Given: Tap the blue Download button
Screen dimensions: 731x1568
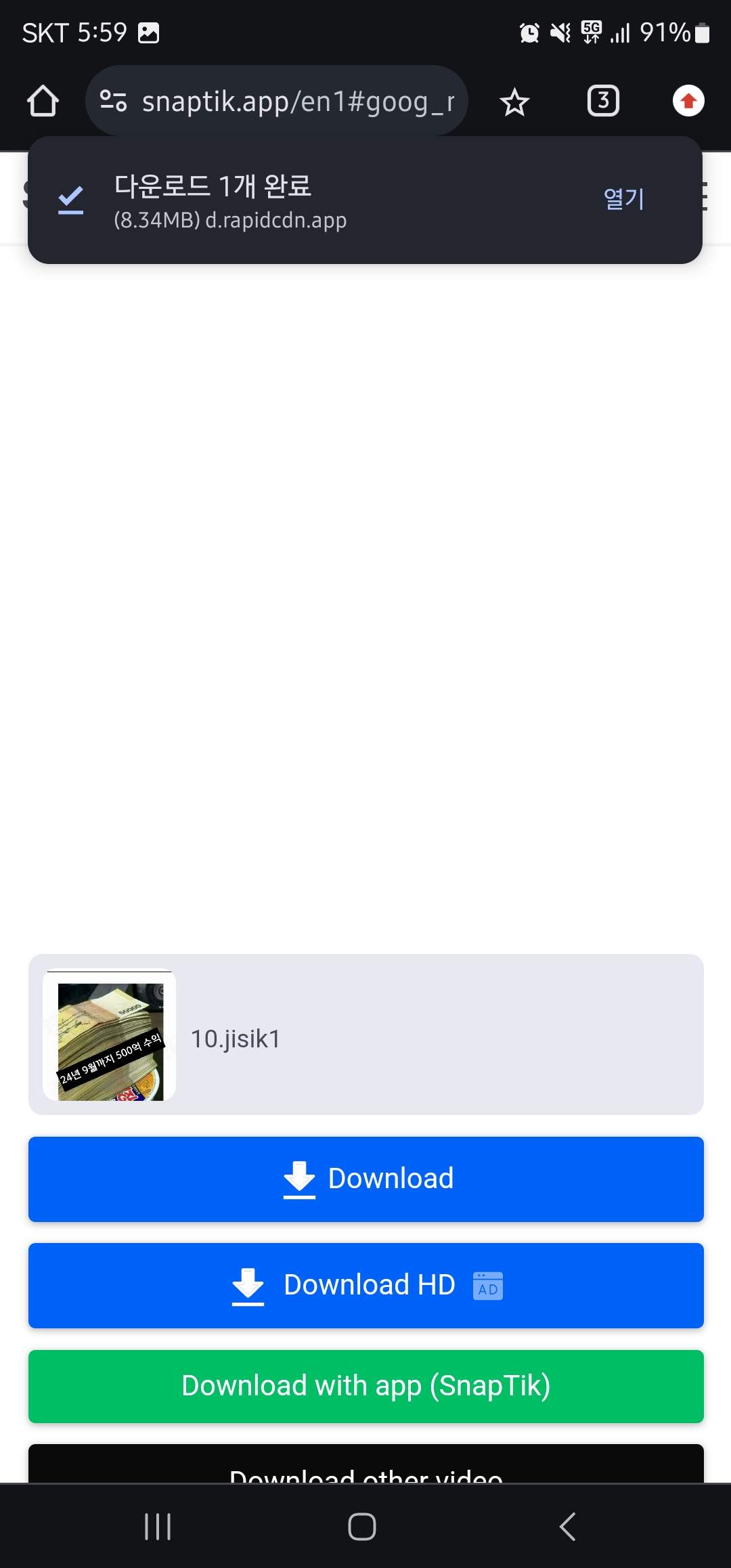Looking at the screenshot, I should pyautogui.click(x=365, y=1179).
